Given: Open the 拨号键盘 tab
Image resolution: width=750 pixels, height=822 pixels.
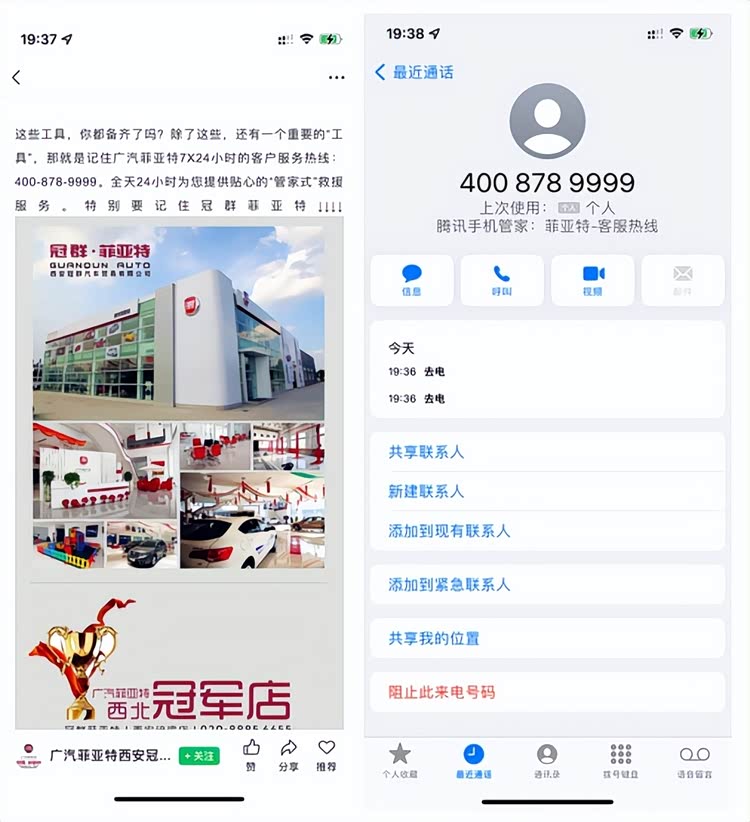Looking at the screenshot, I should 620,760.
